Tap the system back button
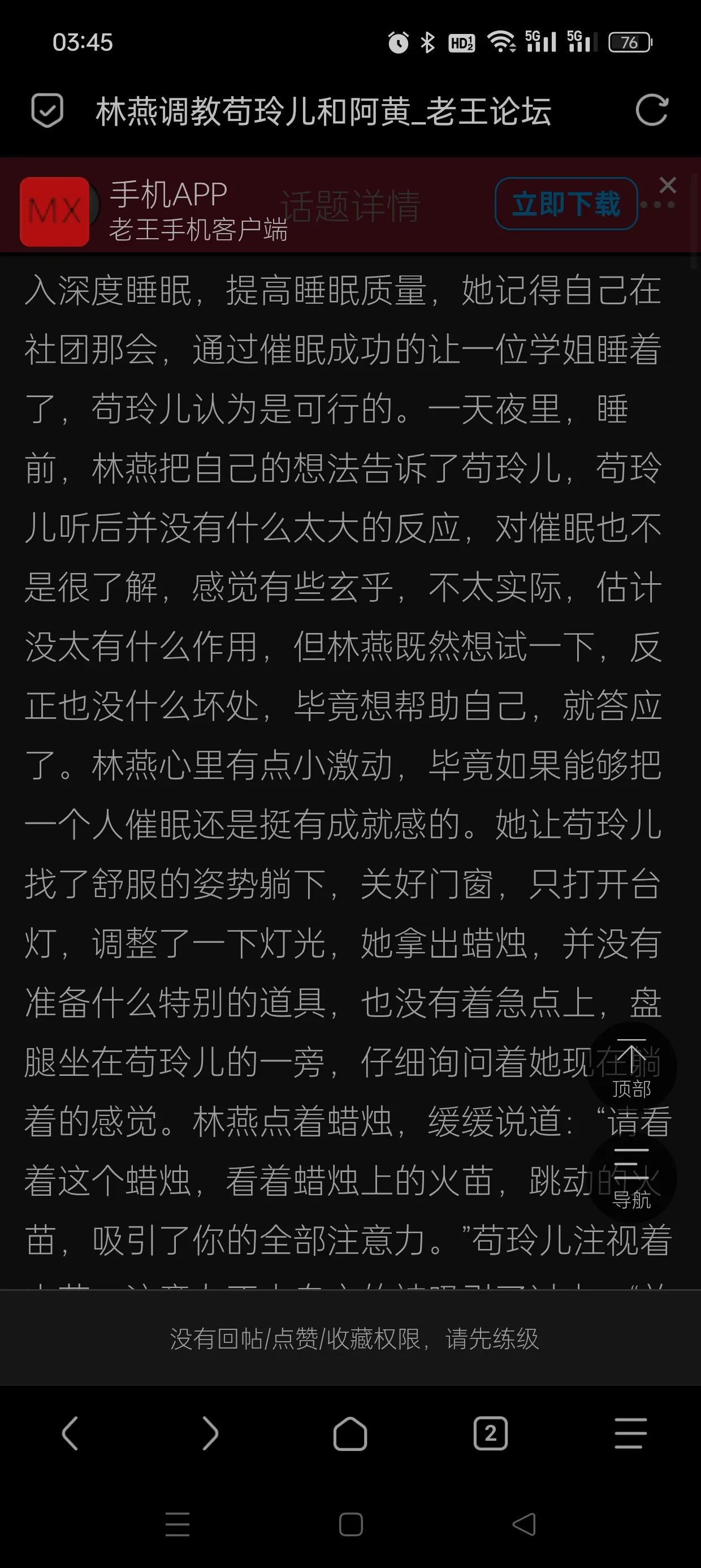701x1568 pixels. (x=524, y=1525)
